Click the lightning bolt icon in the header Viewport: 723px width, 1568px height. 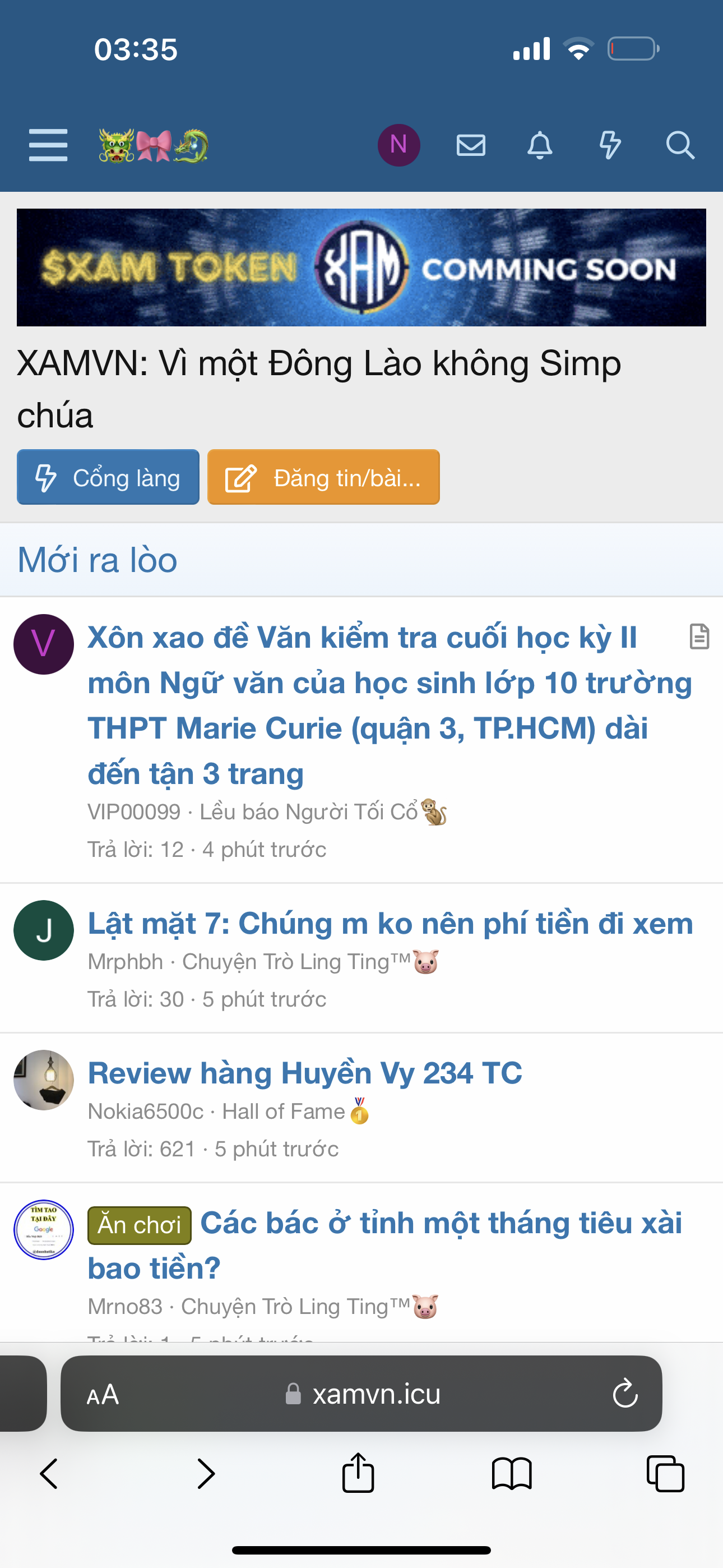(x=610, y=145)
